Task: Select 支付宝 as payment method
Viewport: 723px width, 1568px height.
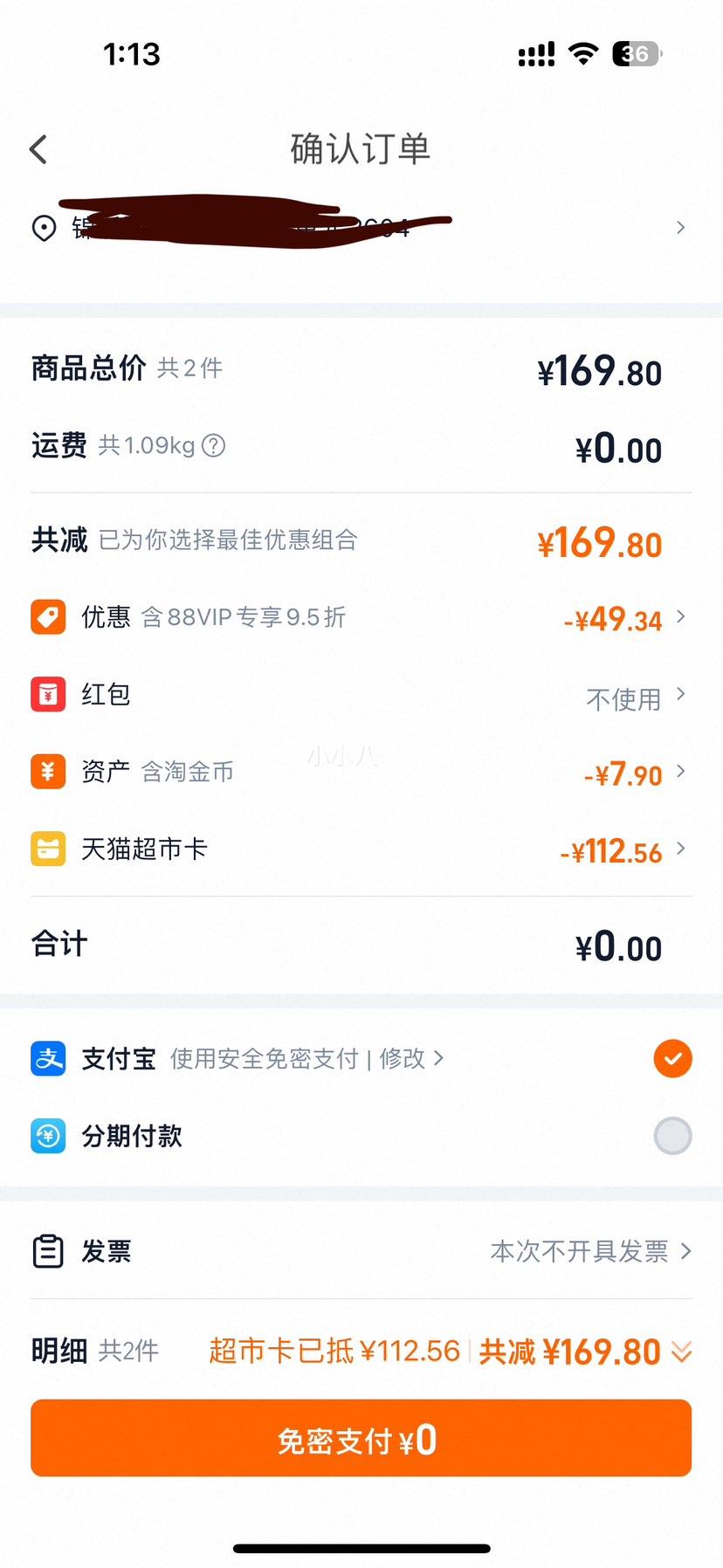Action: click(672, 1059)
